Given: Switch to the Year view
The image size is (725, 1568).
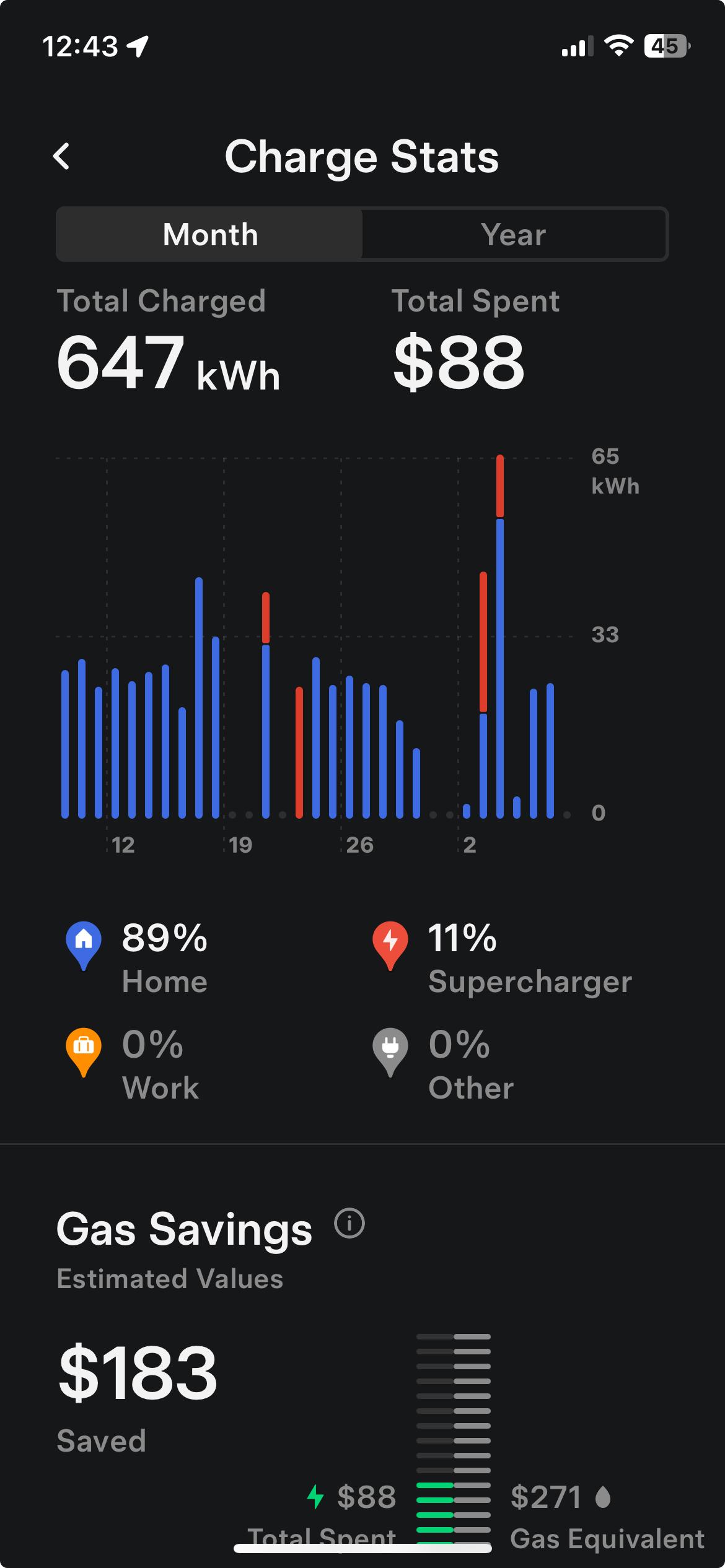Looking at the screenshot, I should [x=514, y=235].
